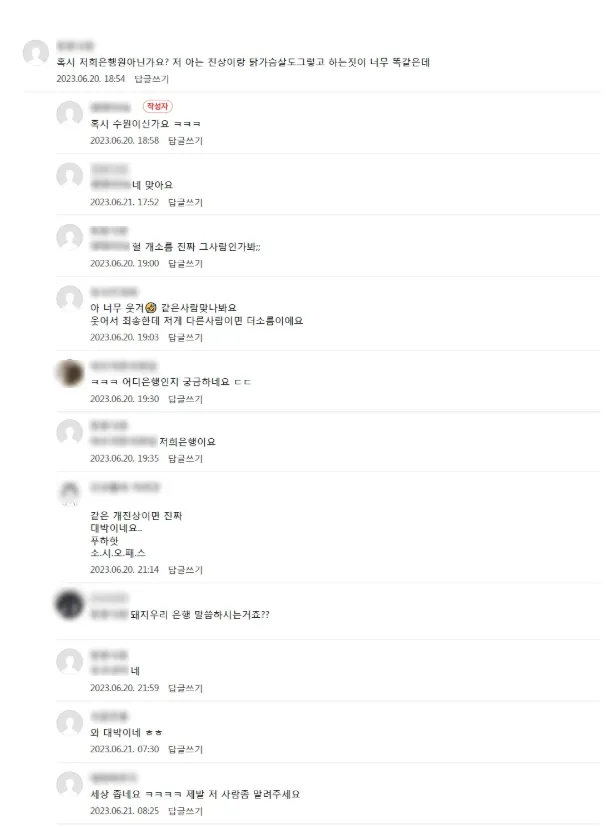Tap 답글쓰기 under '와 대박이네' comment
616x827 pixels.
(x=185, y=749)
